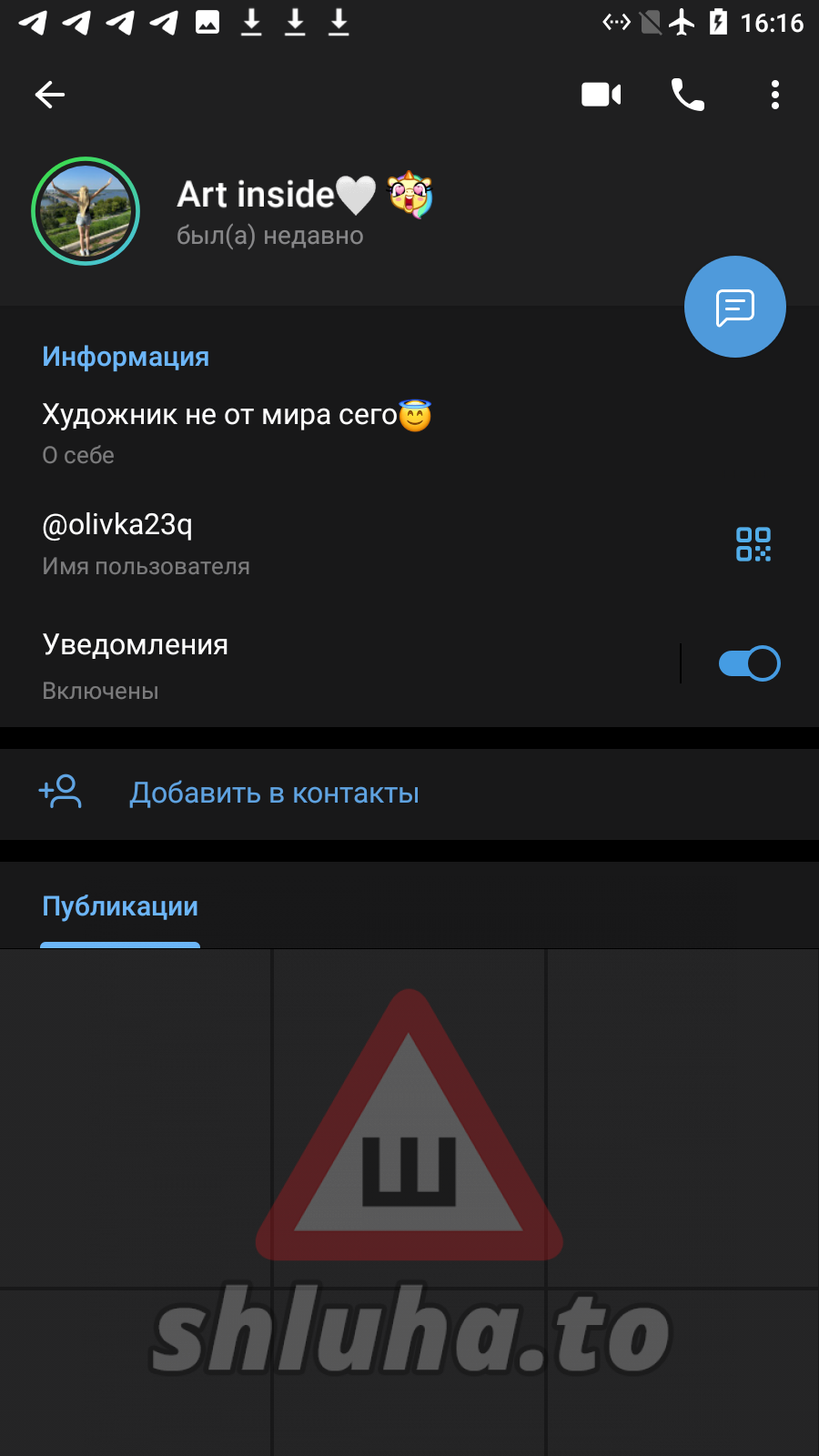Open Art inside's profile photo
The image size is (819, 1456).
click(x=86, y=211)
